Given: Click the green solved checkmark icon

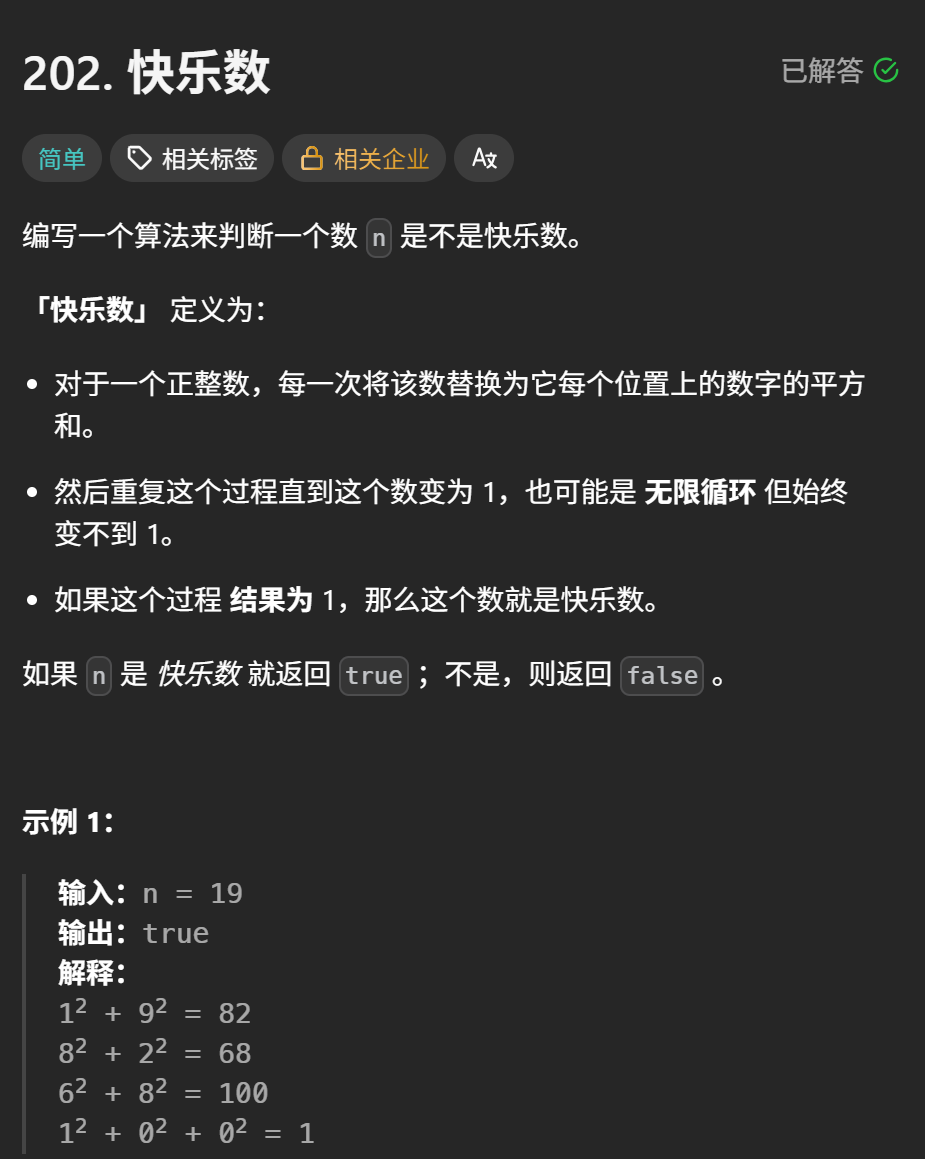Looking at the screenshot, I should click(x=886, y=70).
